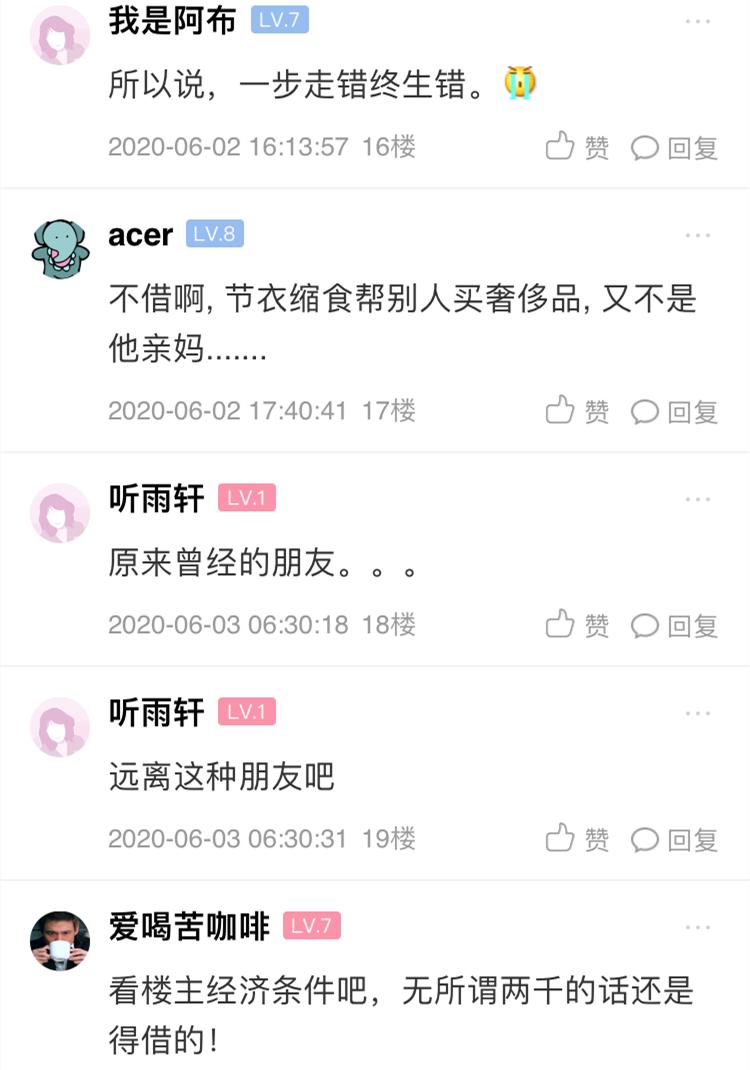Toggle like on 听雨轩's floor 18 comment
The height and width of the screenshot is (1070, 750).
558,625
